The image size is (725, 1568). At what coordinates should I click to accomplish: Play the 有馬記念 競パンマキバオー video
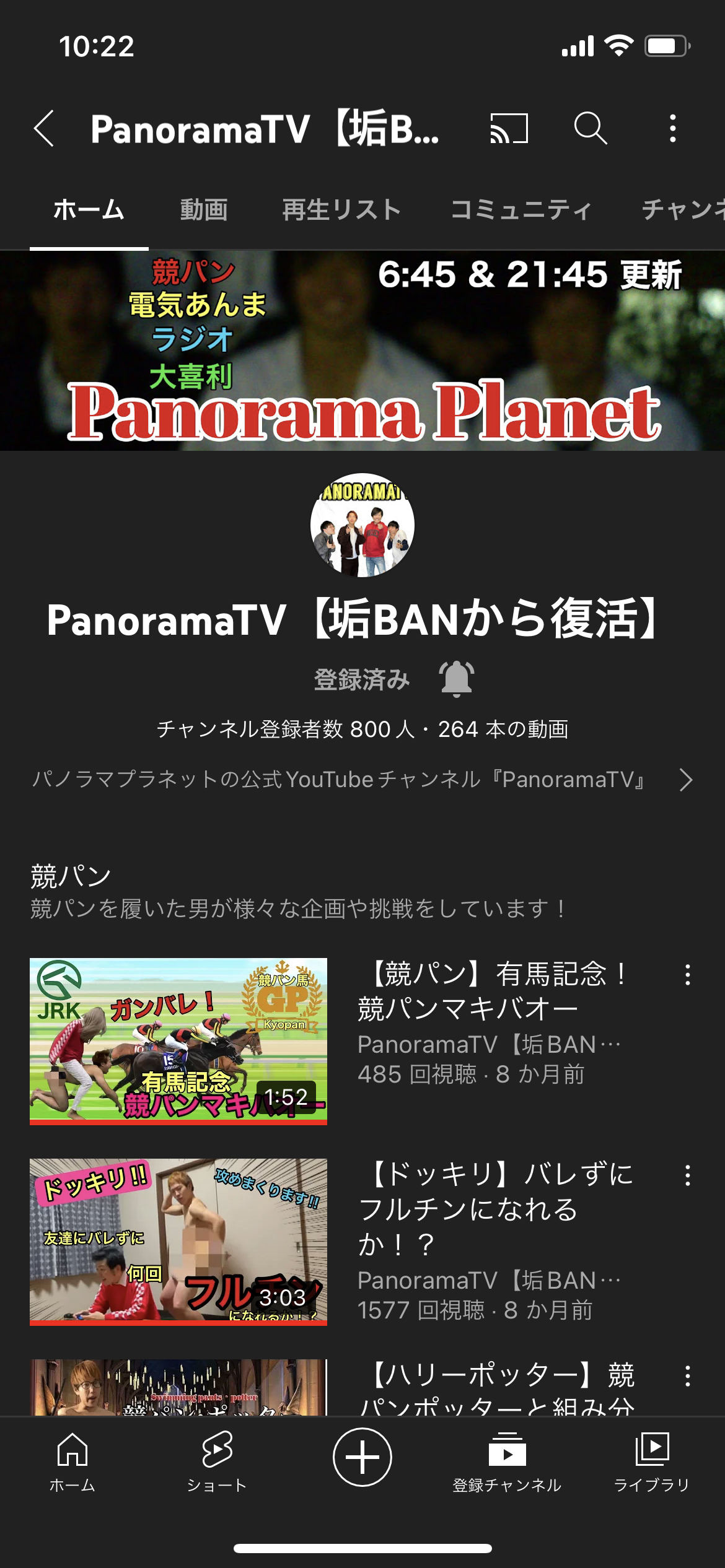click(x=178, y=1041)
